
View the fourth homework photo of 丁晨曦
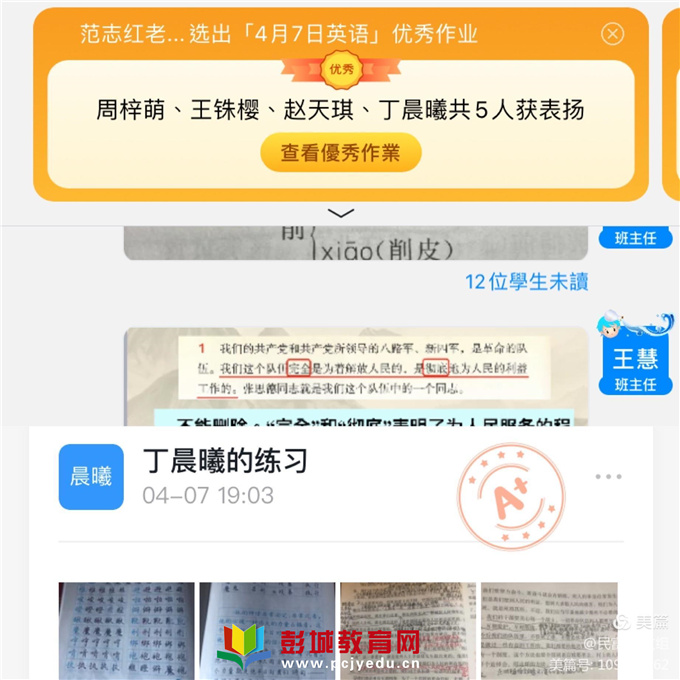pos(548,630)
